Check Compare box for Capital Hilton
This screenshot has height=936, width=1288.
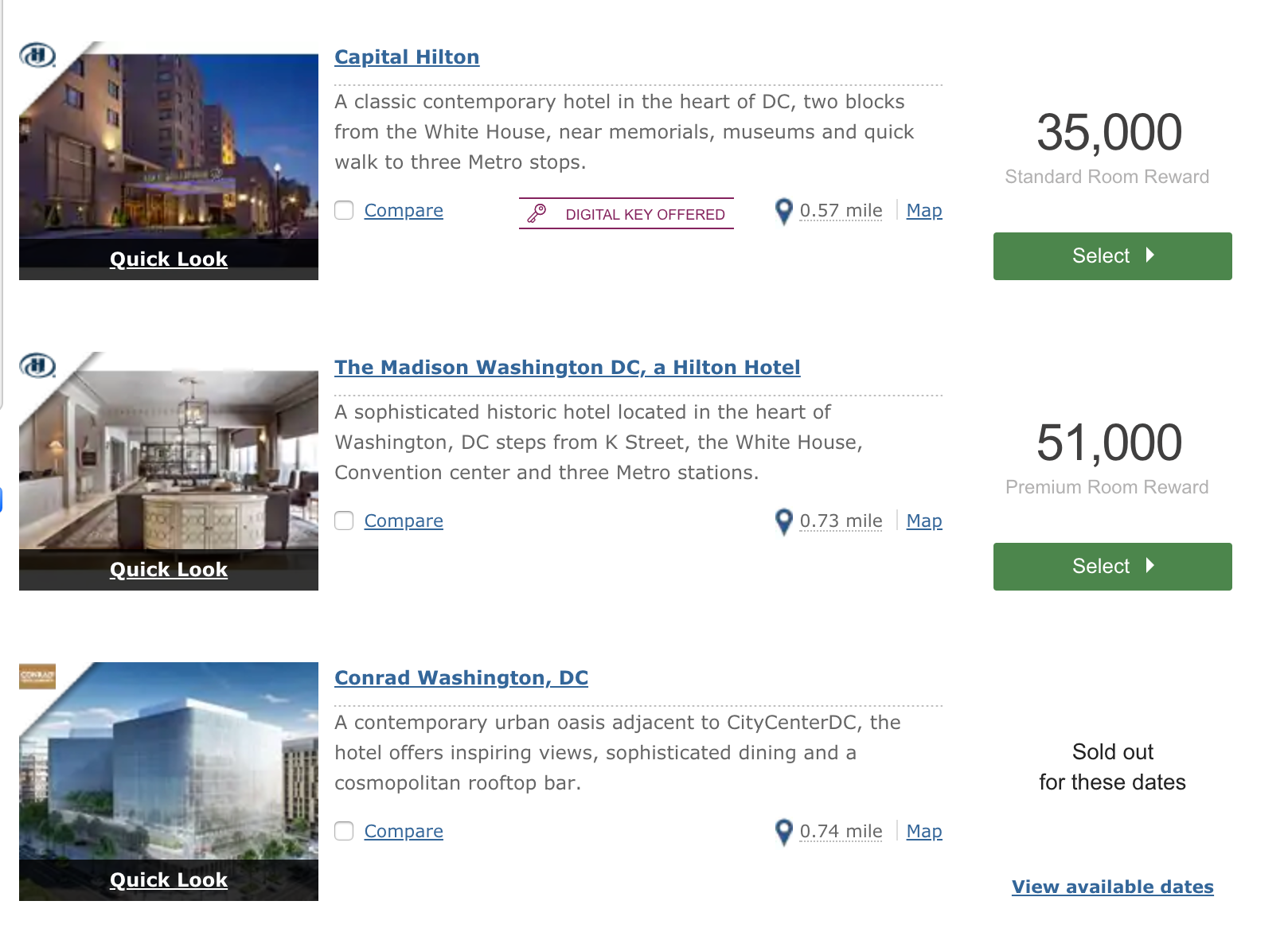tap(344, 210)
